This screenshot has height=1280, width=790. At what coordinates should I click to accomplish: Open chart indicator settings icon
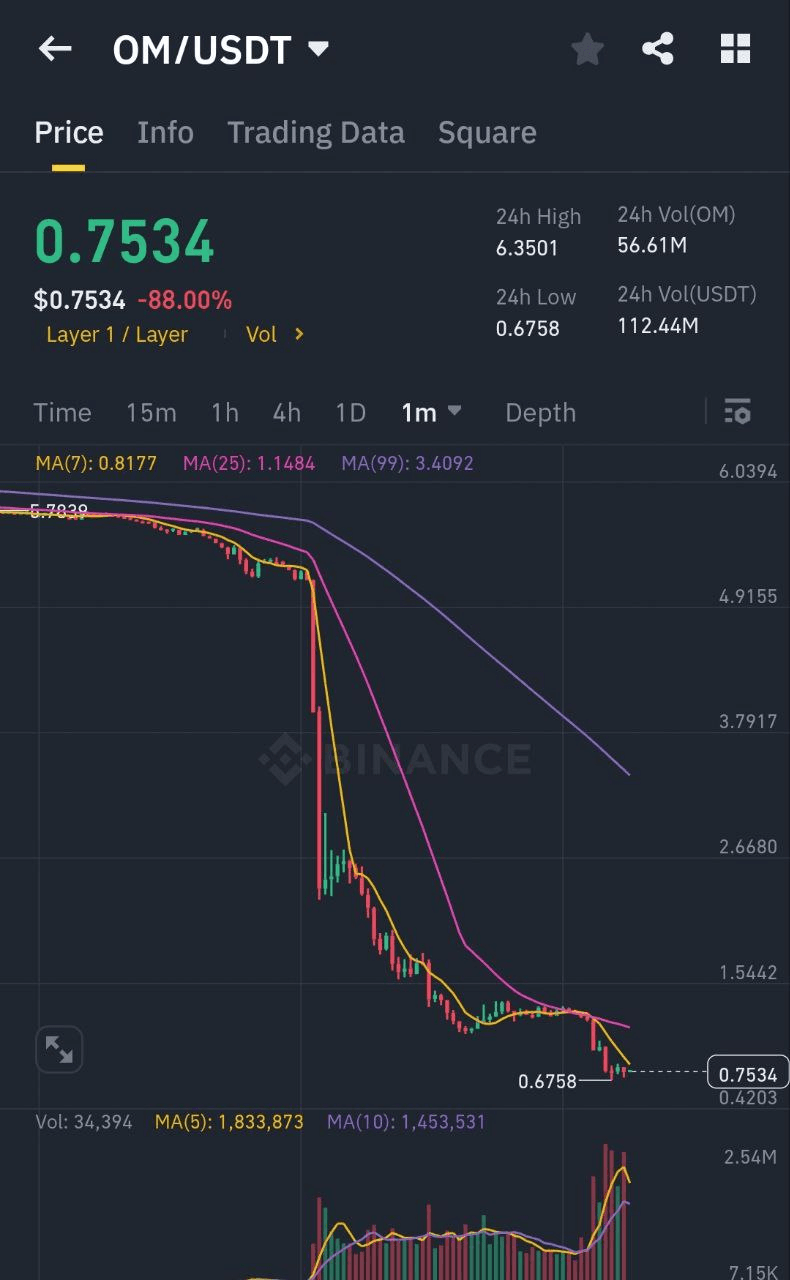tap(737, 412)
